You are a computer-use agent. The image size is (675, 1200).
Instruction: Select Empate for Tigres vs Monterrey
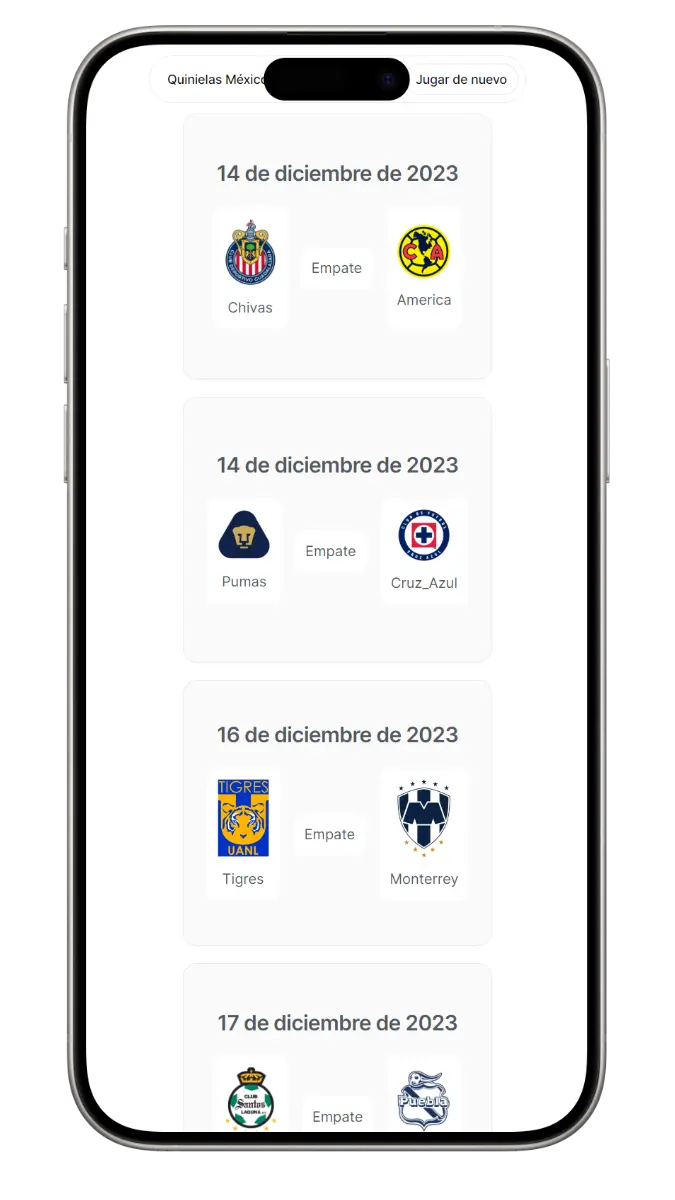(x=330, y=834)
